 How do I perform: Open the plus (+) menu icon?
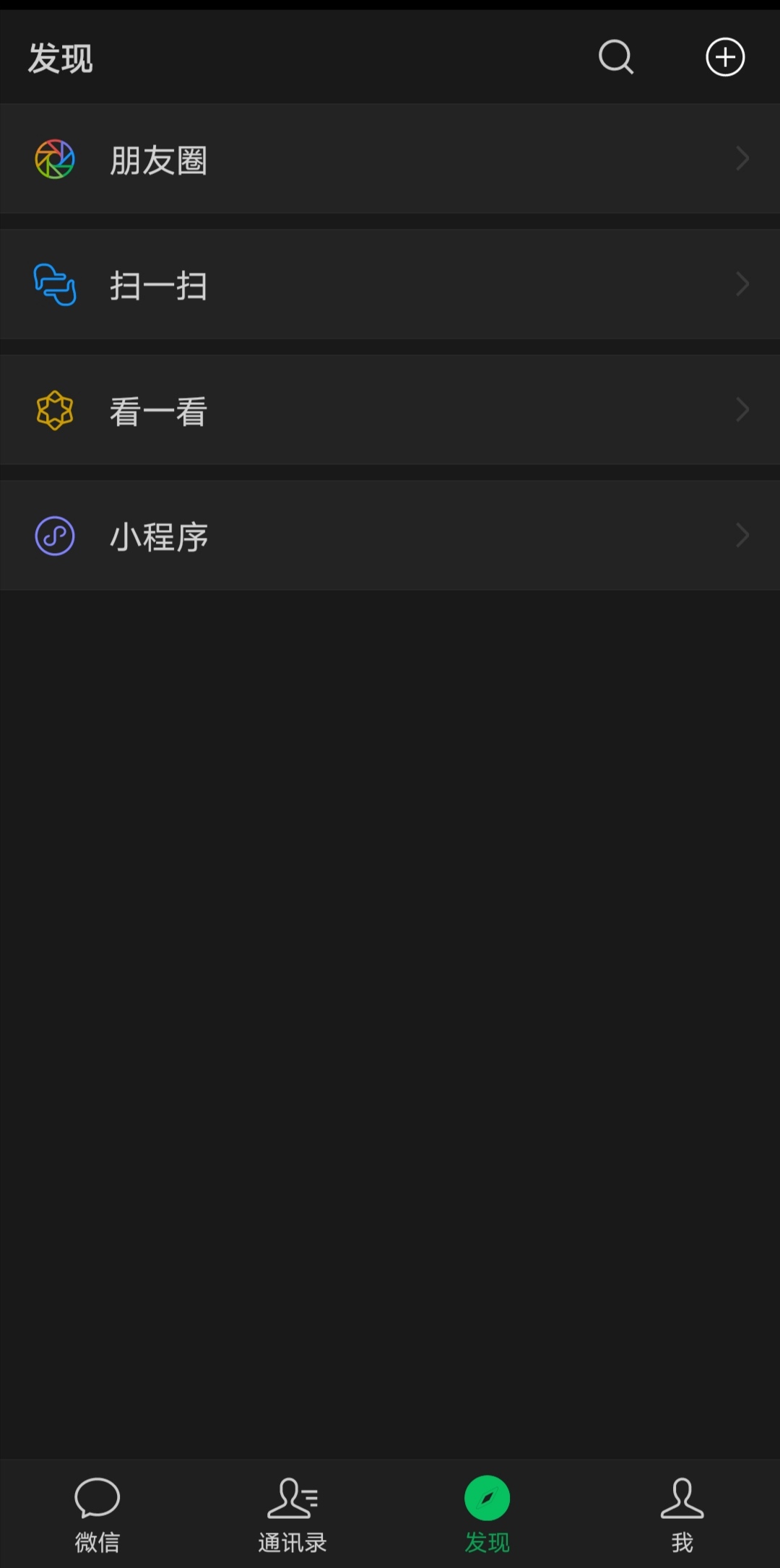click(x=725, y=57)
